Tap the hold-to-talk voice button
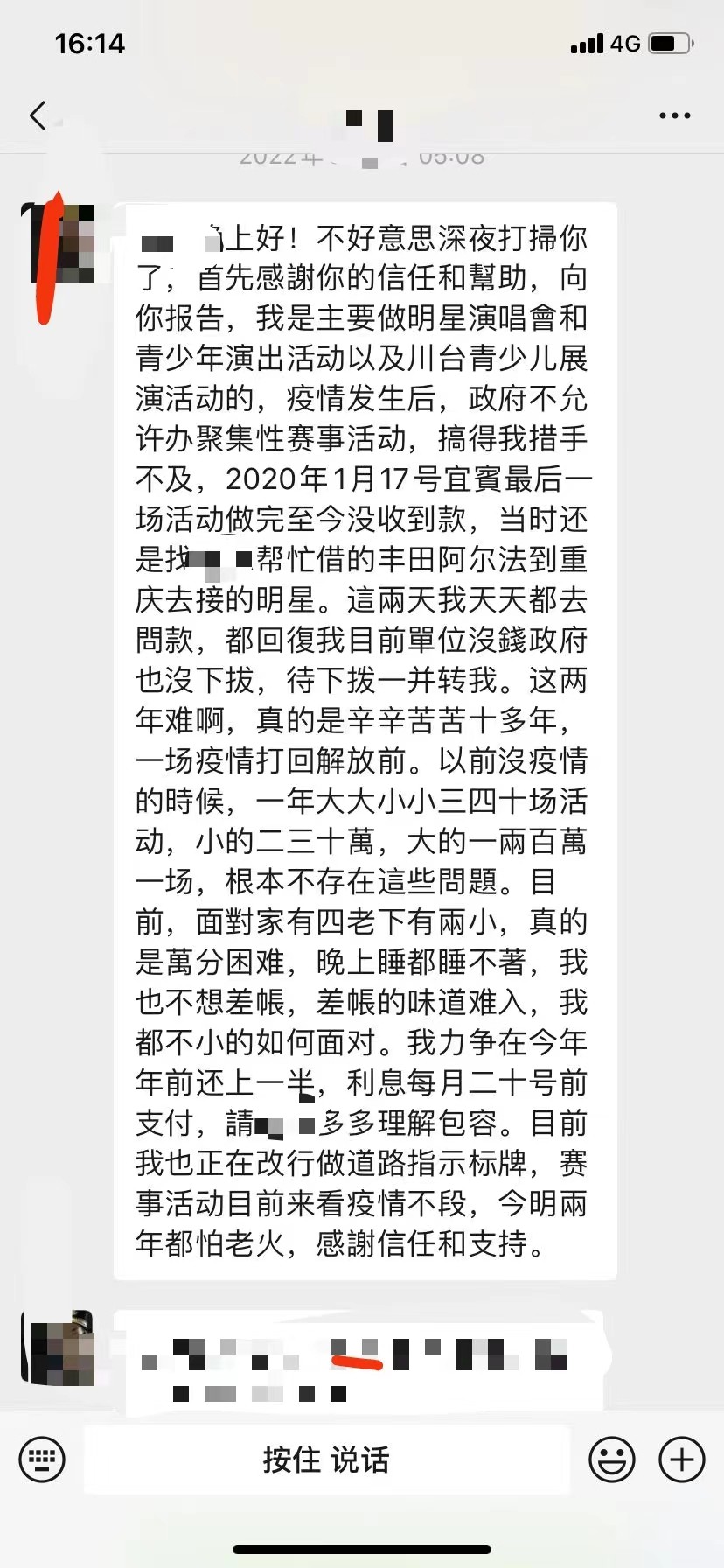Screen dimensions: 724x1568 pyautogui.click(x=326, y=1459)
